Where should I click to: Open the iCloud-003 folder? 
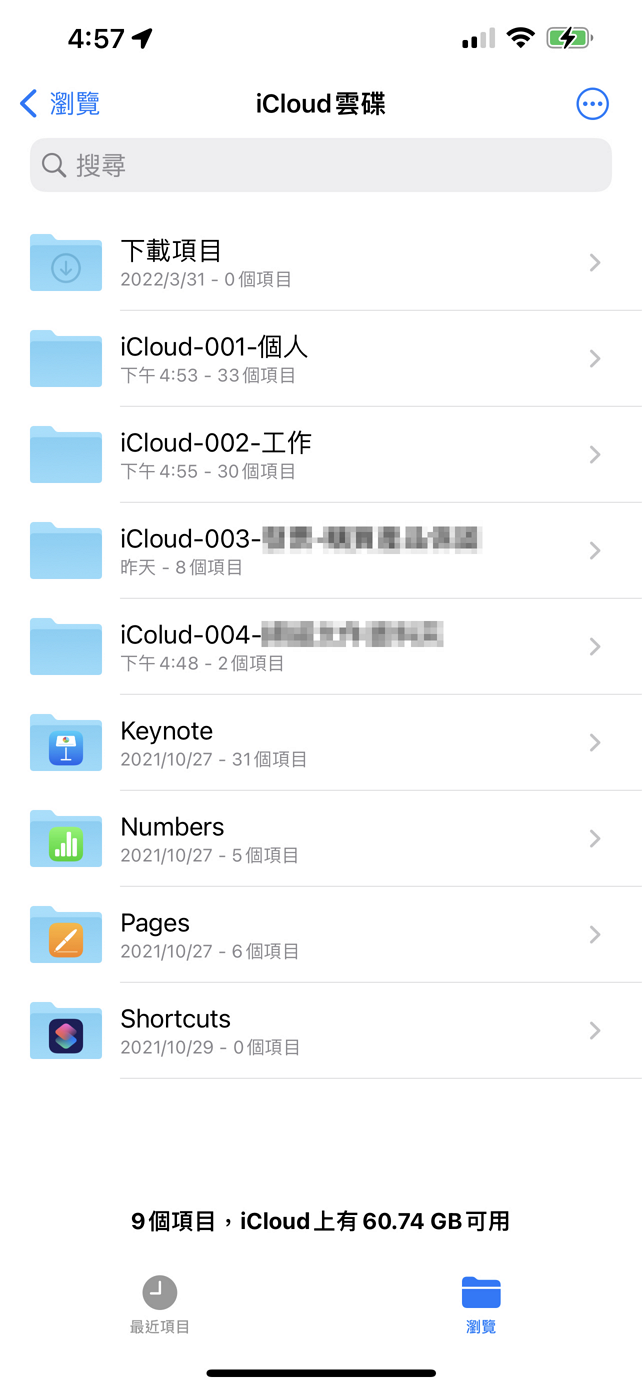(x=320, y=551)
